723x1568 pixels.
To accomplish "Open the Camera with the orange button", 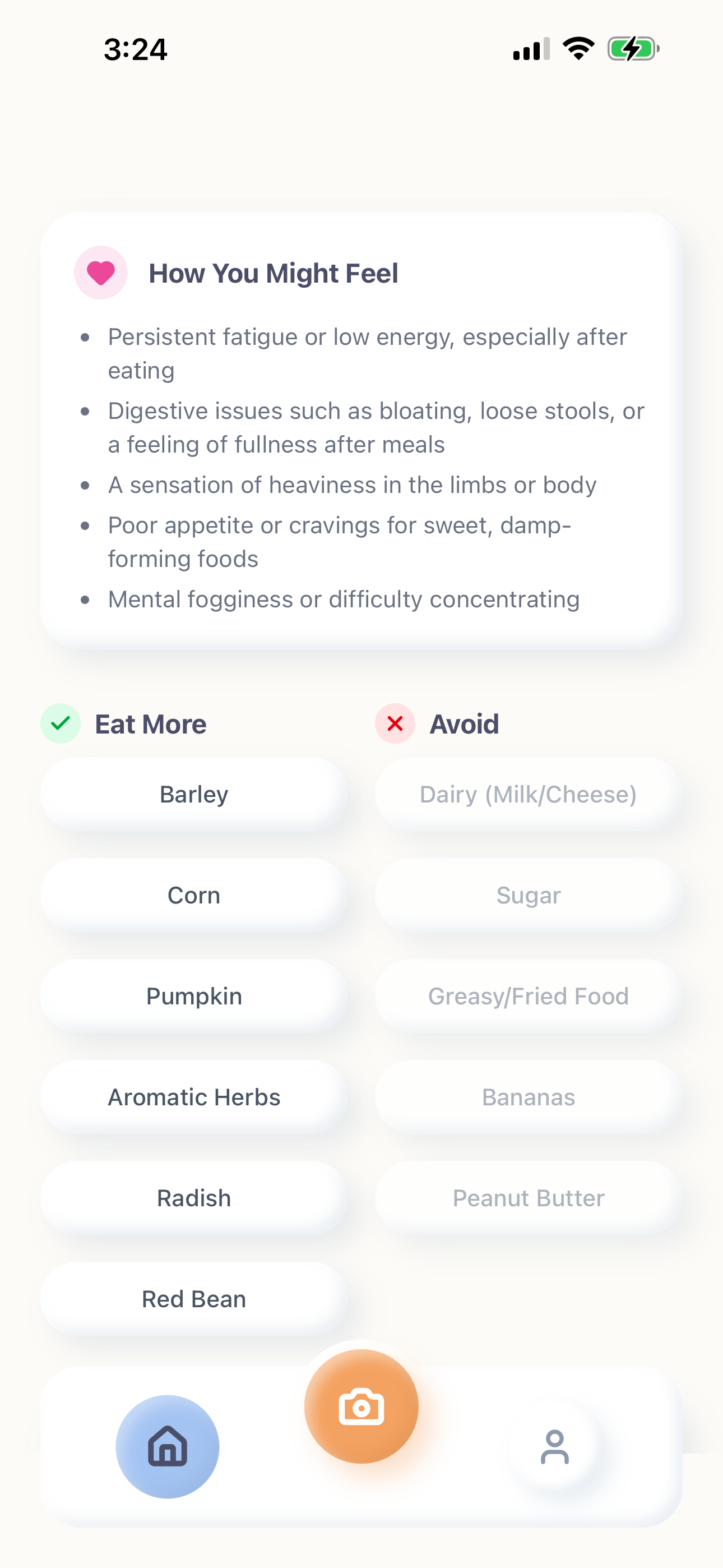I will (x=361, y=1406).
